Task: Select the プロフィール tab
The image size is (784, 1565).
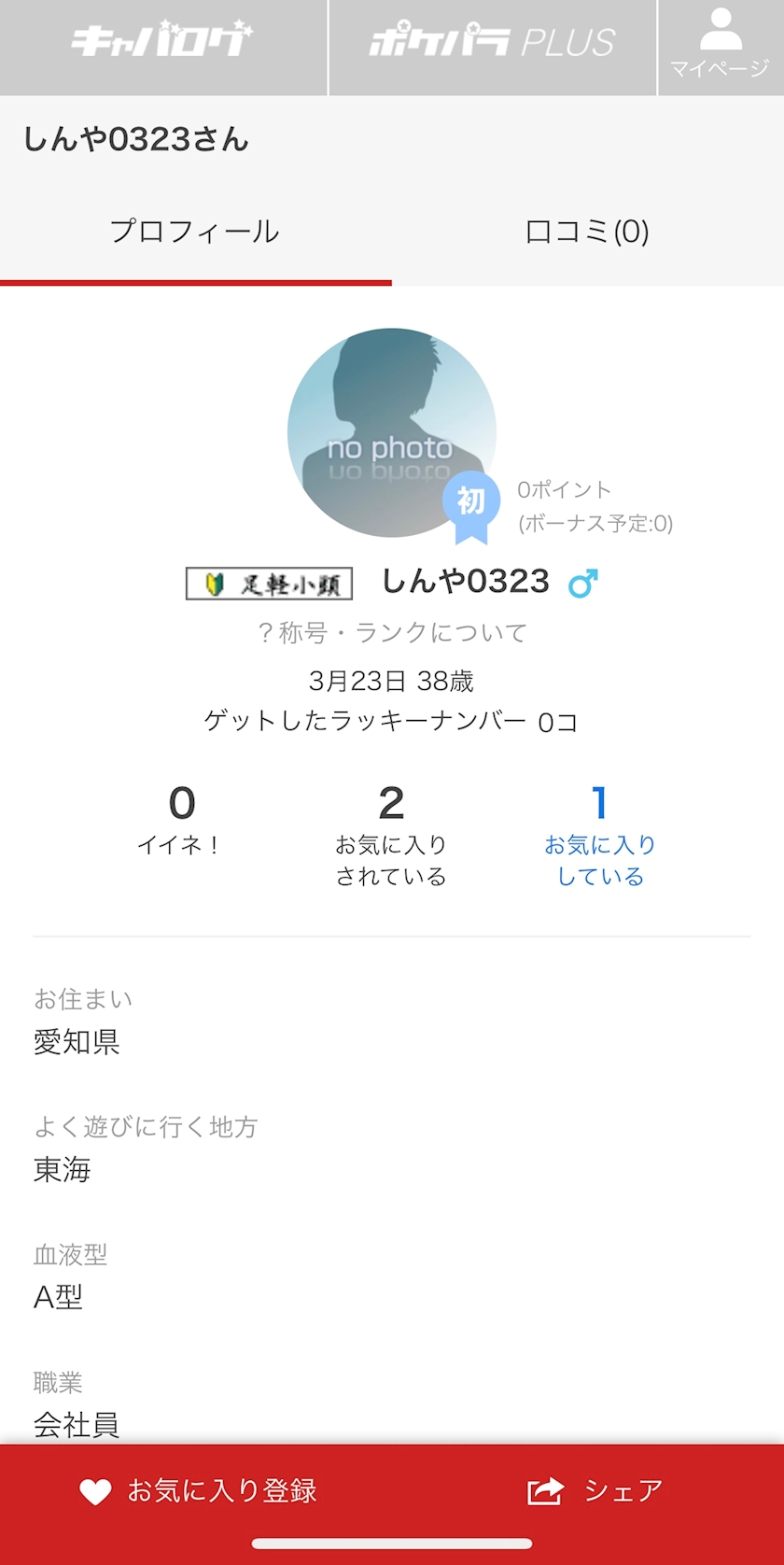Action: coord(195,232)
